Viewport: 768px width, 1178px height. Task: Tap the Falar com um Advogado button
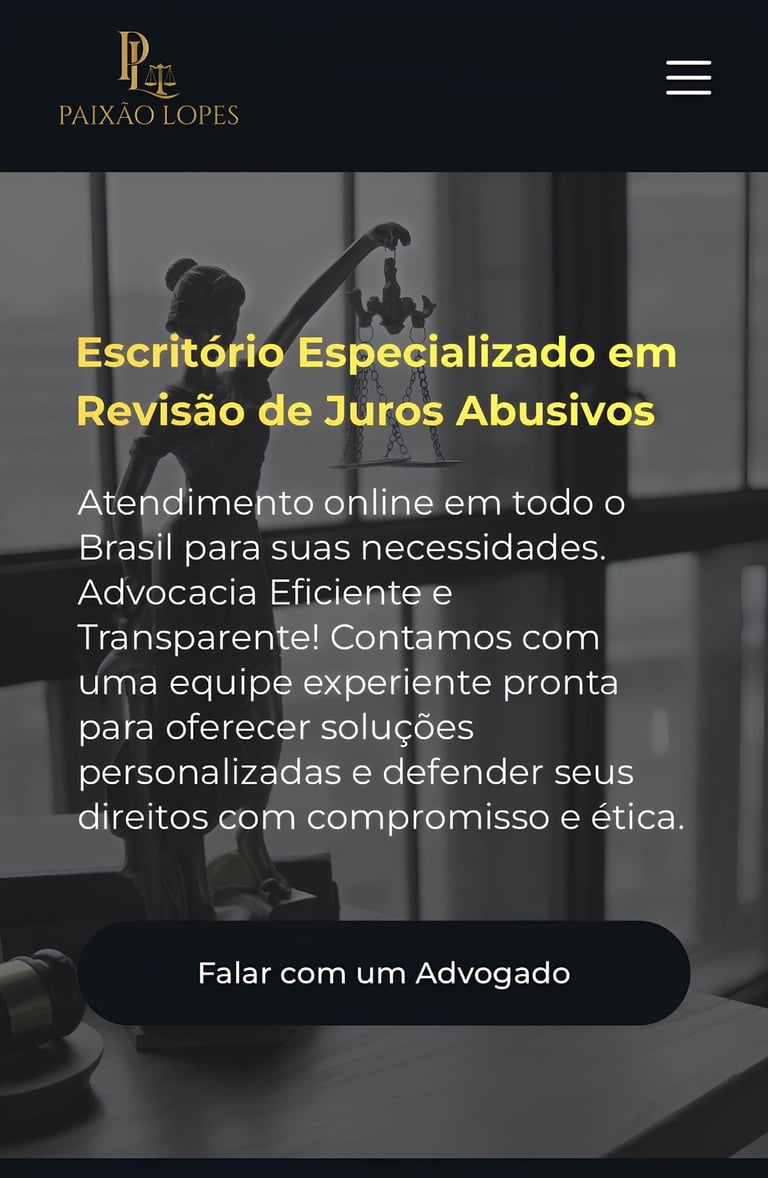pos(384,973)
